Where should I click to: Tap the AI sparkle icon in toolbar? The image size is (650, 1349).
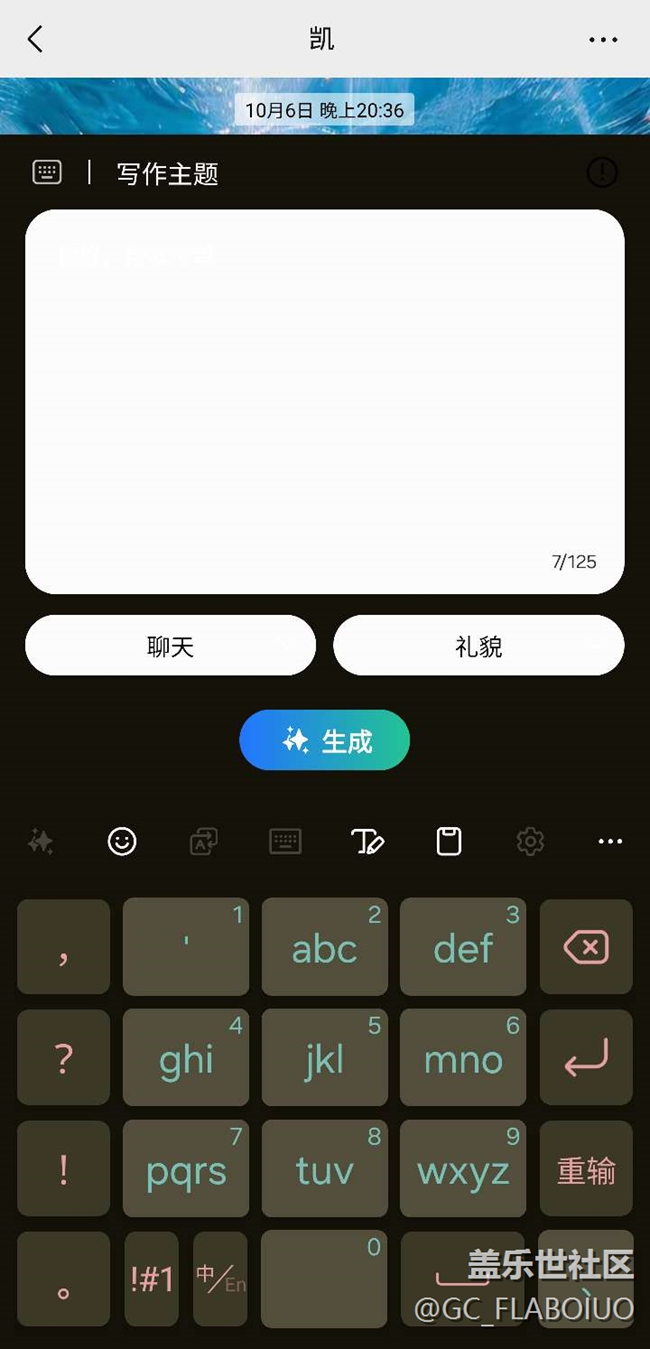click(x=41, y=842)
